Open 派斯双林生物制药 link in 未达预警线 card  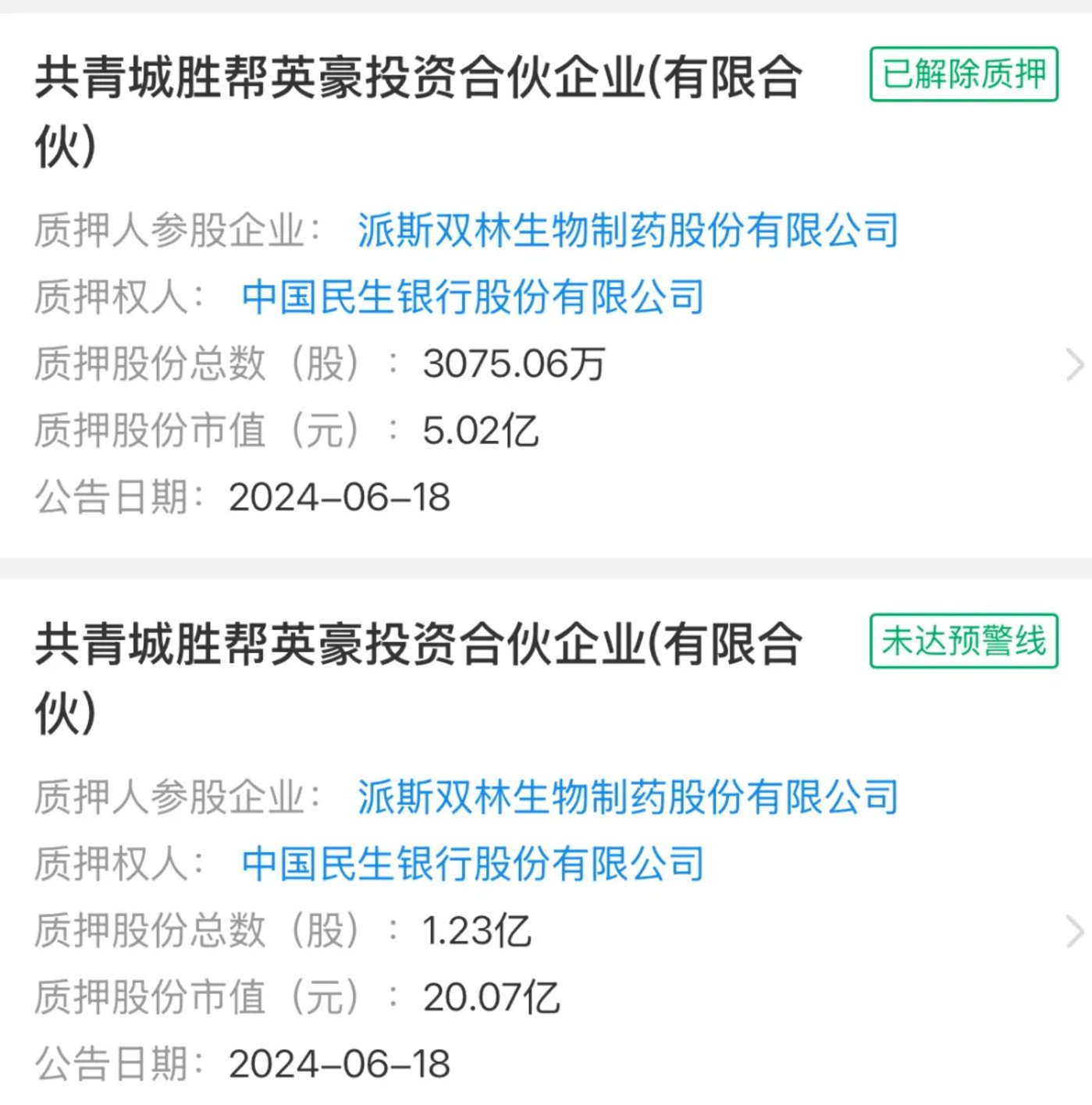(x=628, y=798)
